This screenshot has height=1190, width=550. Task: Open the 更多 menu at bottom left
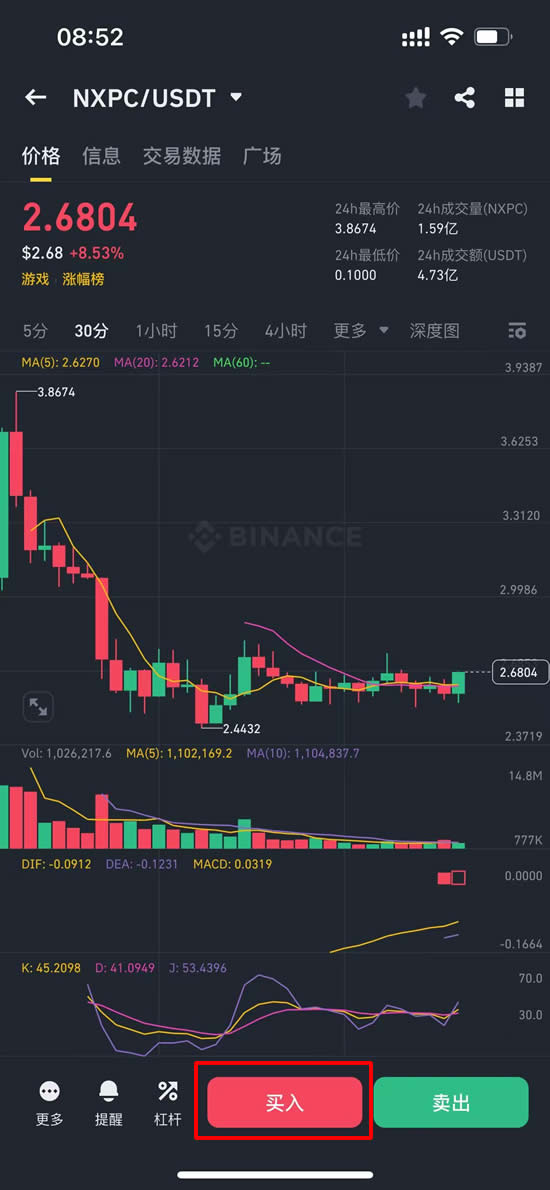pyautogui.click(x=50, y=1103)
